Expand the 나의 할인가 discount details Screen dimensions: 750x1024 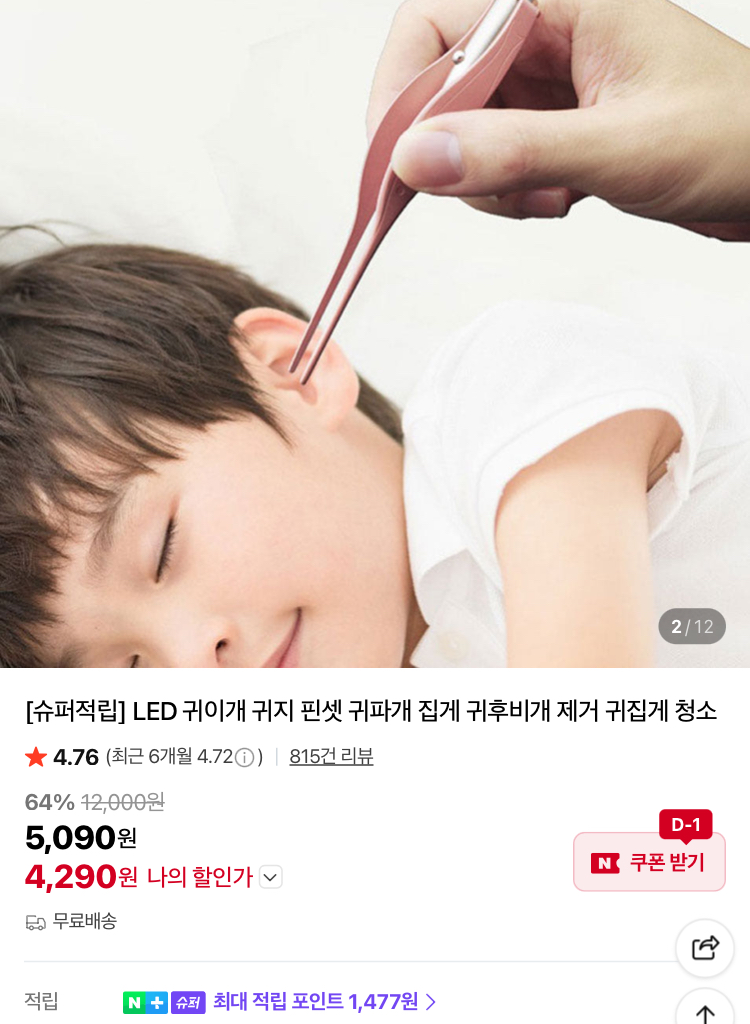[271, 877]
